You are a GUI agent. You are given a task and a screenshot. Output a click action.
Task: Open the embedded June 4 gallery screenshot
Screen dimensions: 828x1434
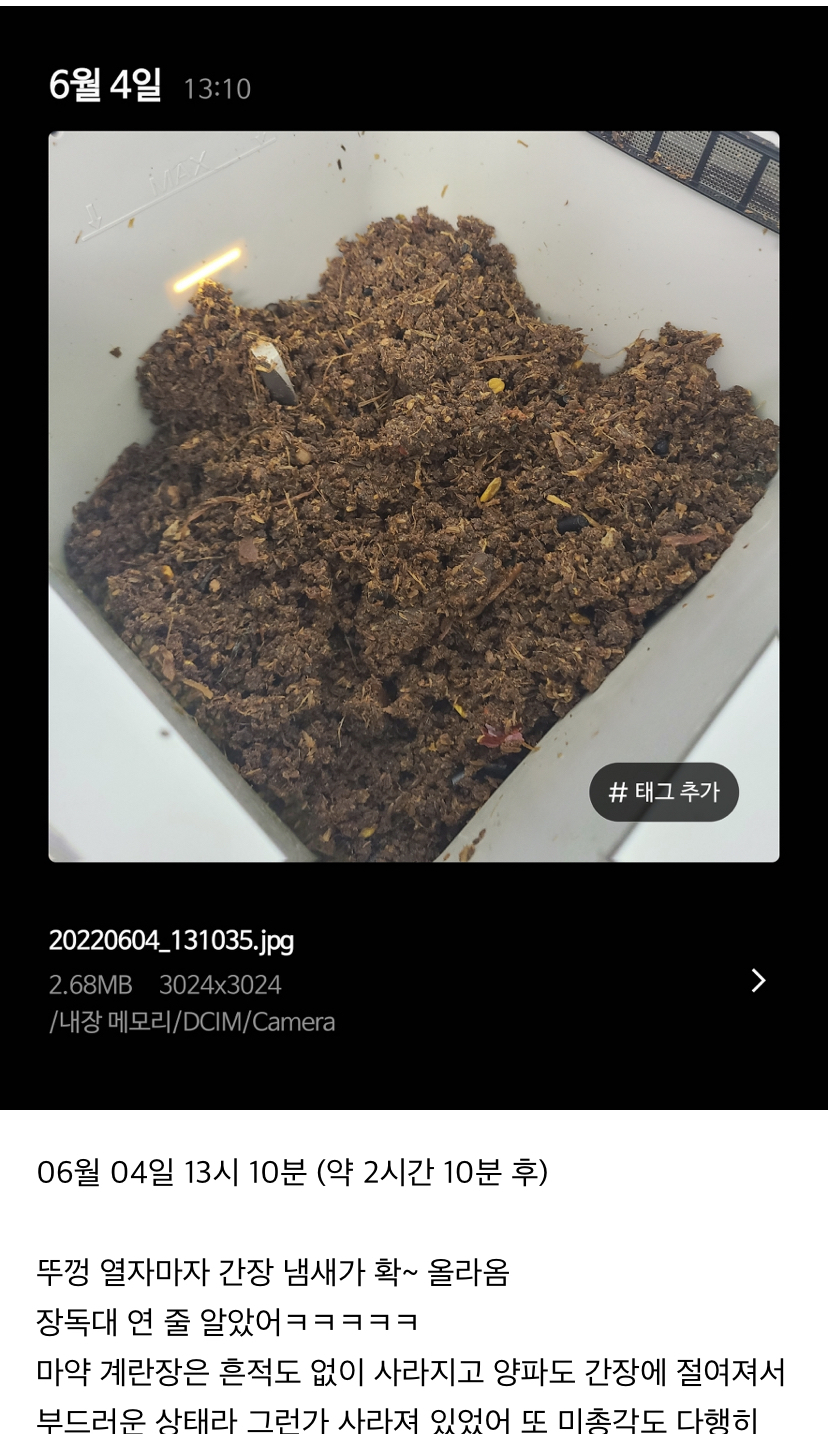click(x=414, y=556)
